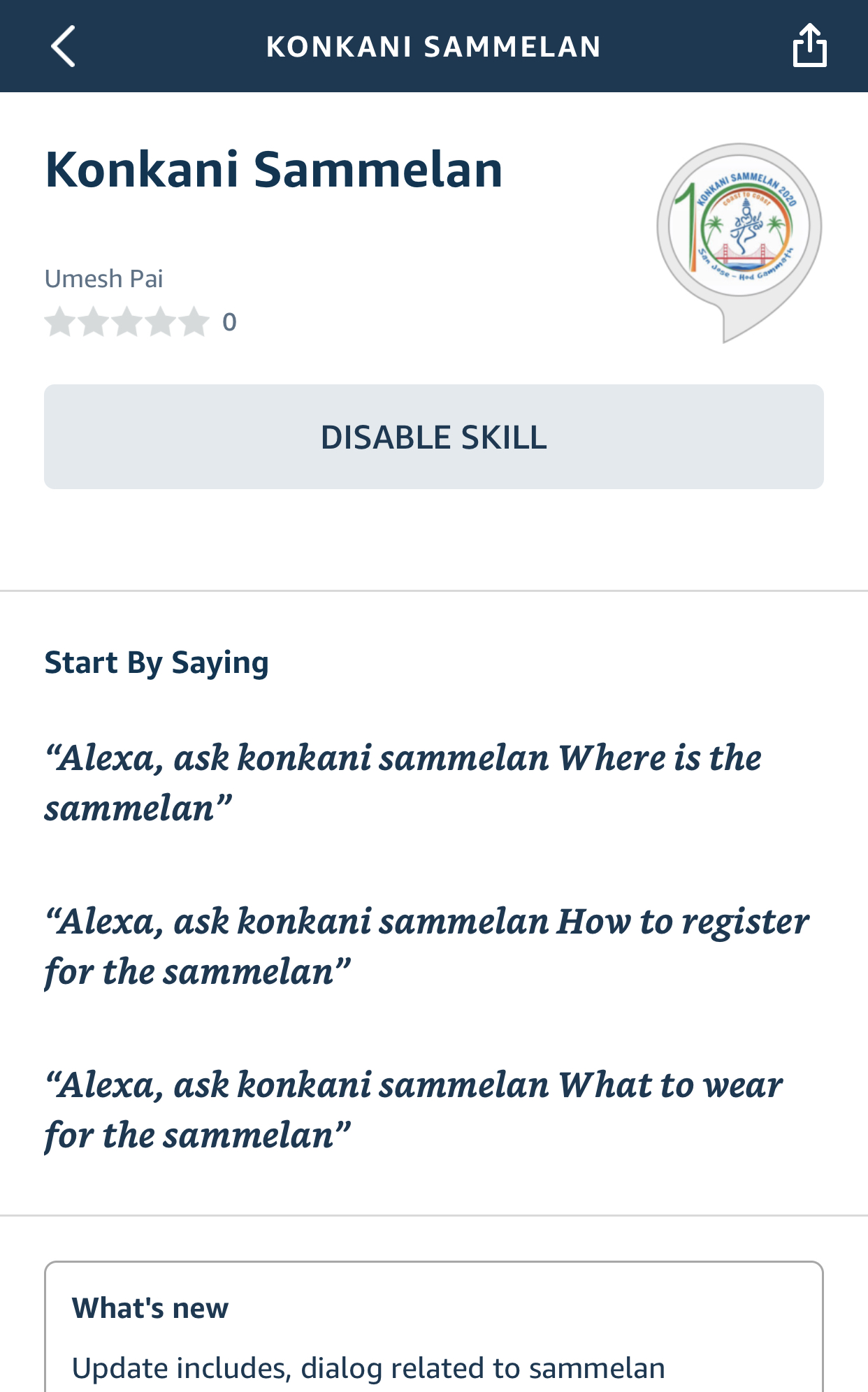
Task: Share the Konkani Sammelan skill
Action: click(x=809, y=46)
